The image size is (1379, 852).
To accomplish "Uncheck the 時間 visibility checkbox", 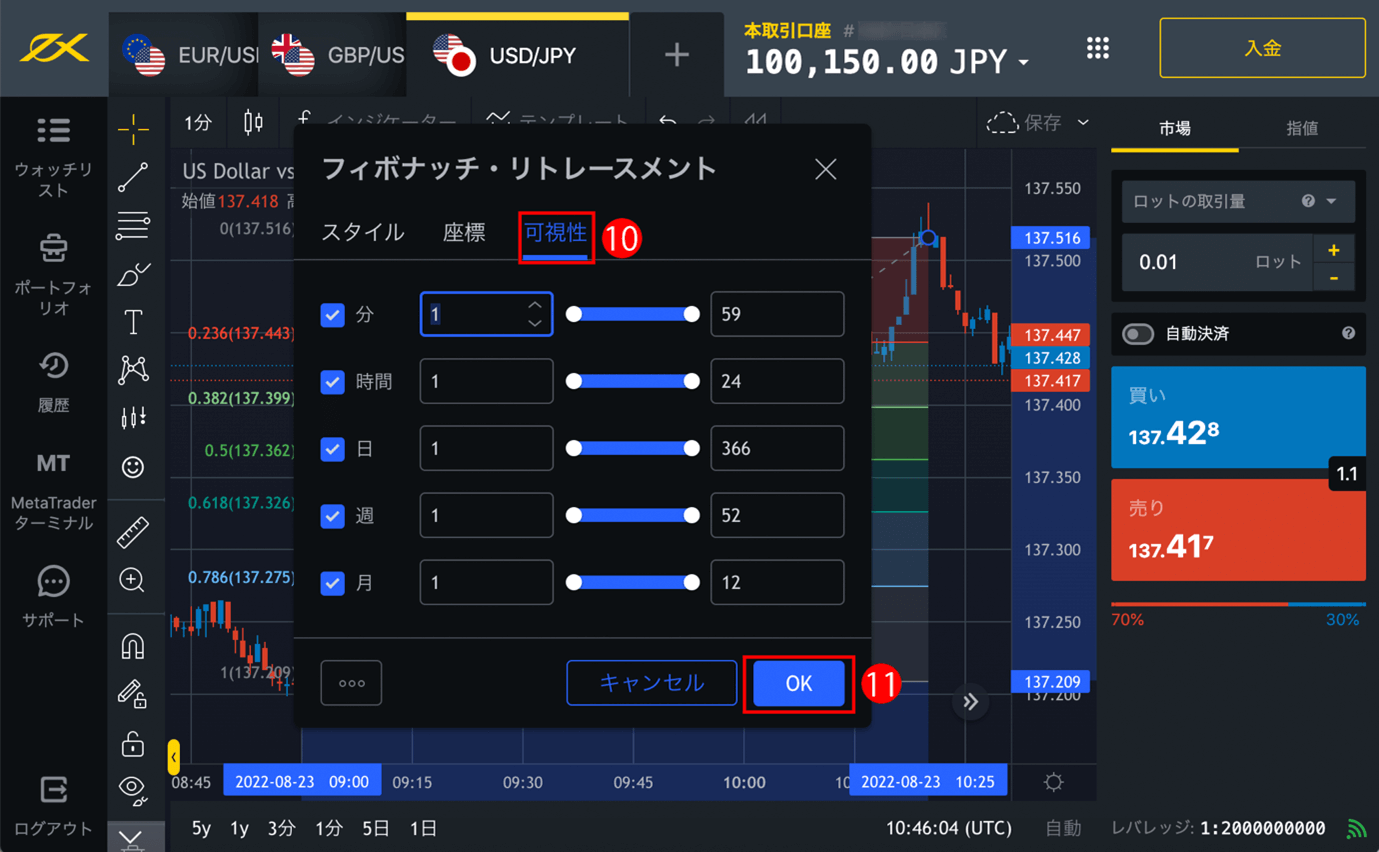I will (x=333, y=382).
